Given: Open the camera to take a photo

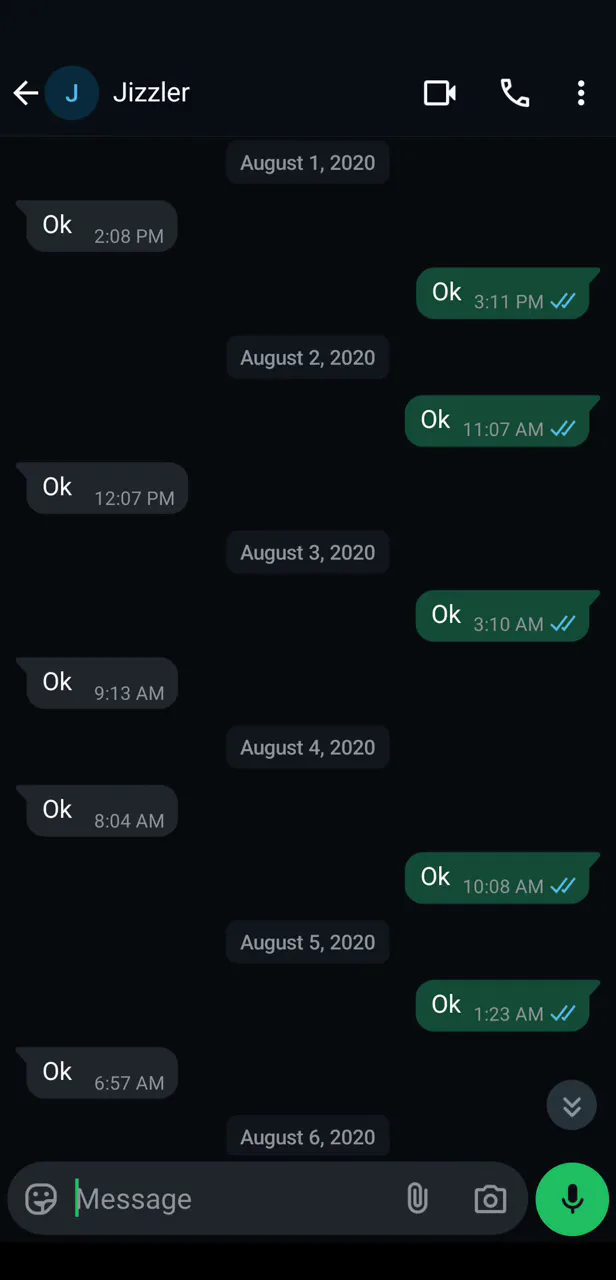Looking at the screenshot, I should pyautogui.click(x=490, y=1199).
